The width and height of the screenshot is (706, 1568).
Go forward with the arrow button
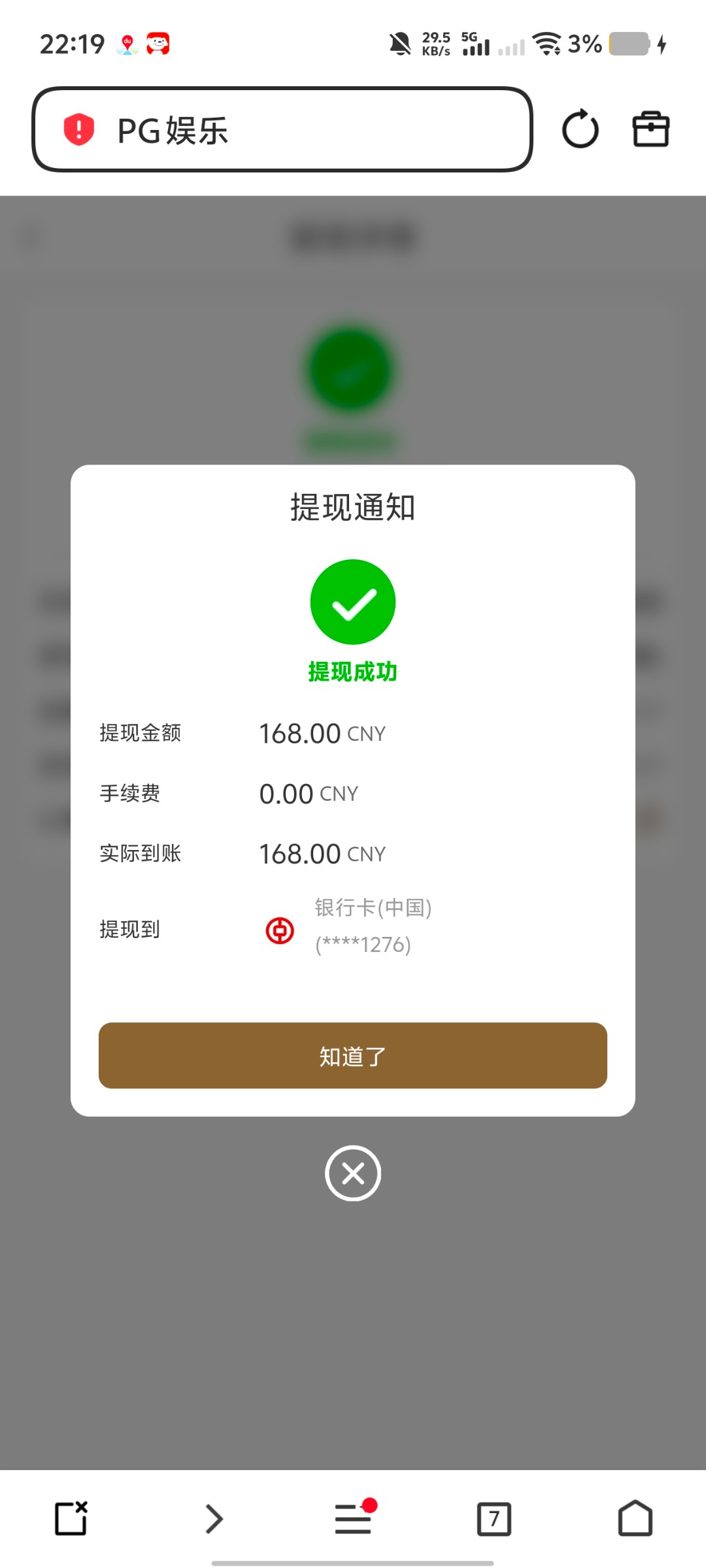click(x=213, y=1518)
